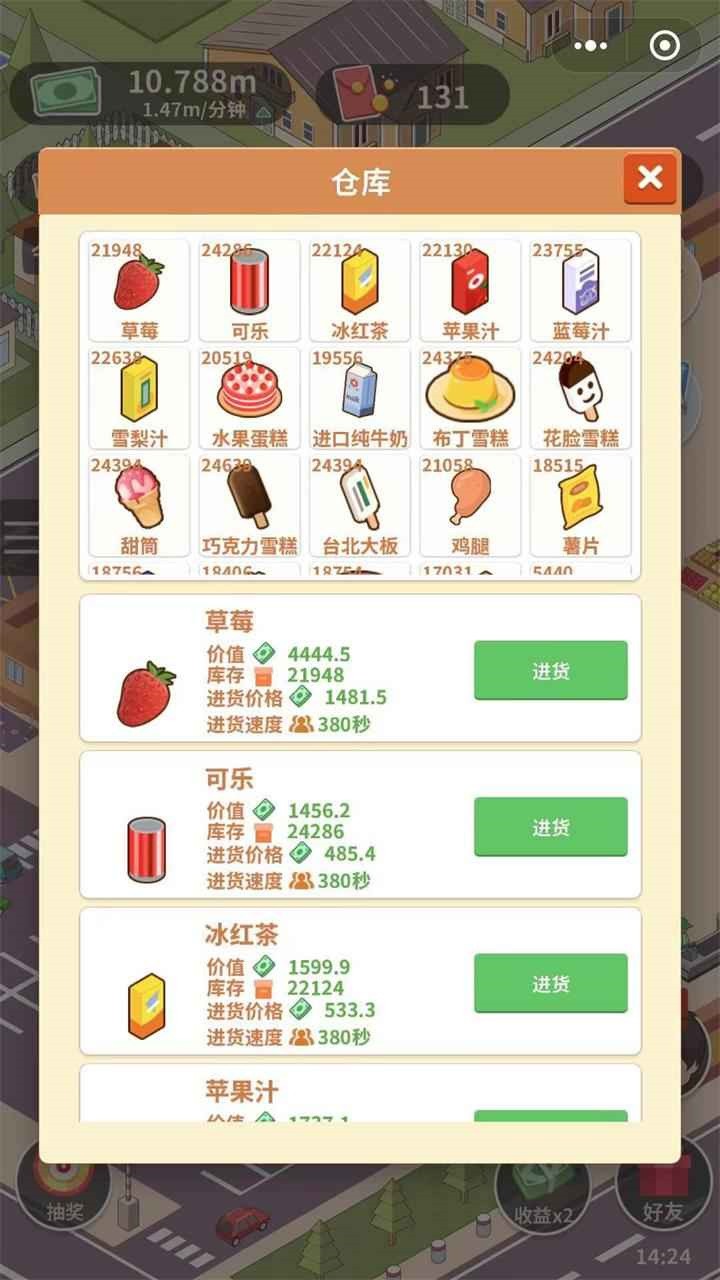Select the 甜筒 ice cream tile

pyautogui.click(x=139, y=506)
